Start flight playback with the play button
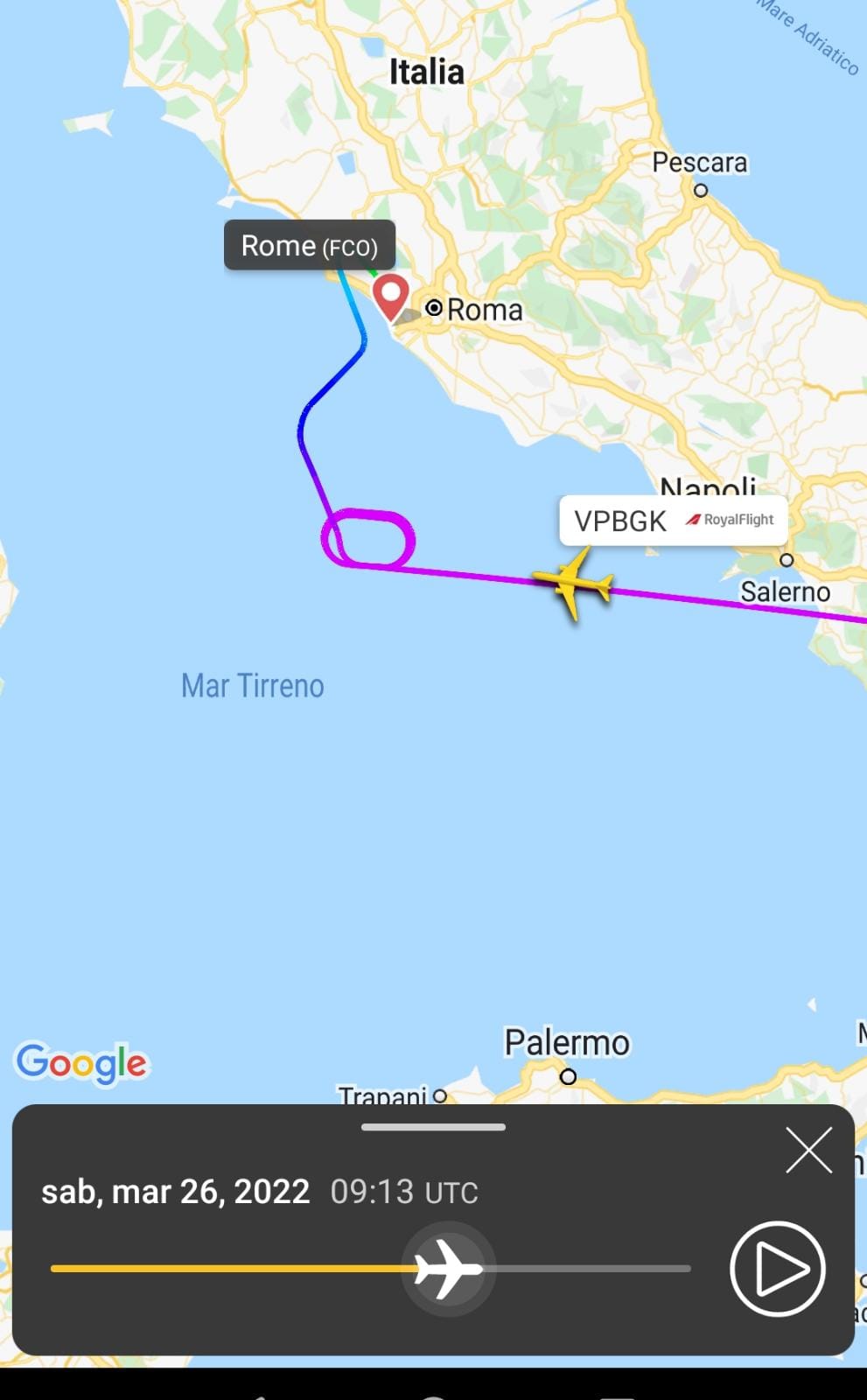Image resolution: width=867 pixels, height=1400 pixels. pyautogui.click(x=777, y=1268)
